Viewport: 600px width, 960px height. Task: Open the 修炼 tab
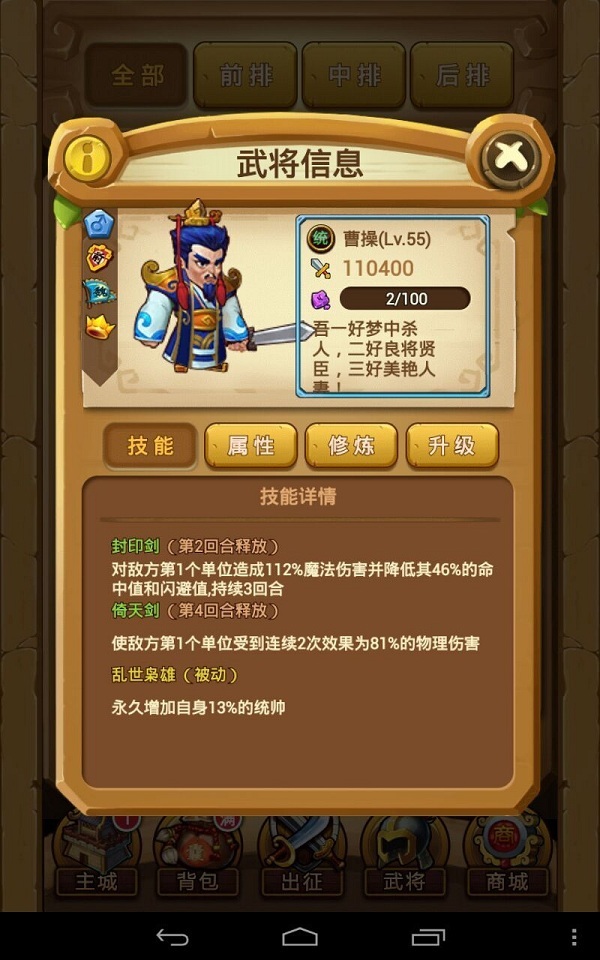point(351,446)
